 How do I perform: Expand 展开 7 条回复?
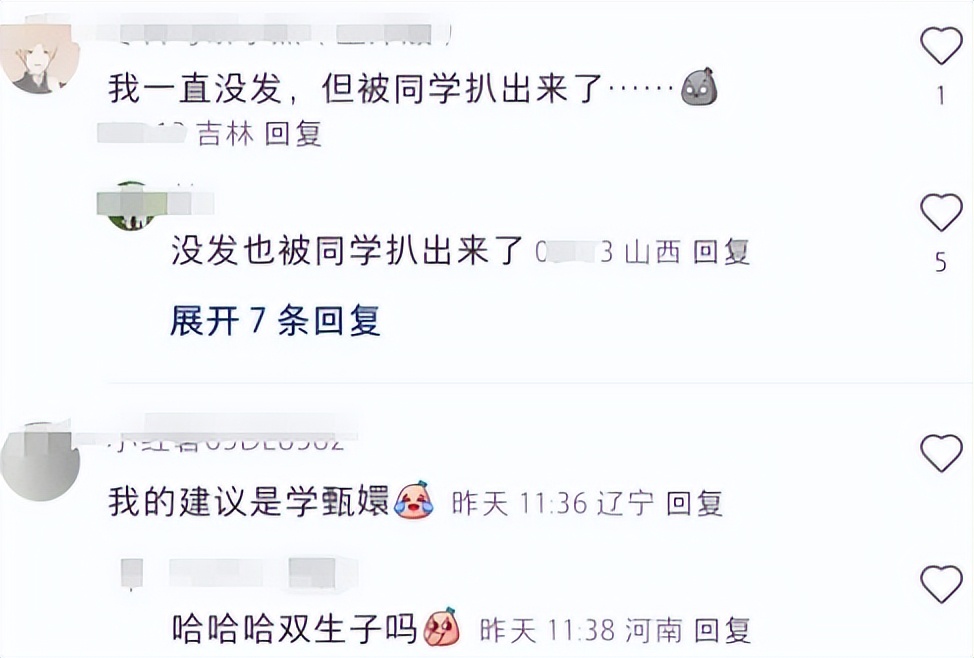[275, 321]
